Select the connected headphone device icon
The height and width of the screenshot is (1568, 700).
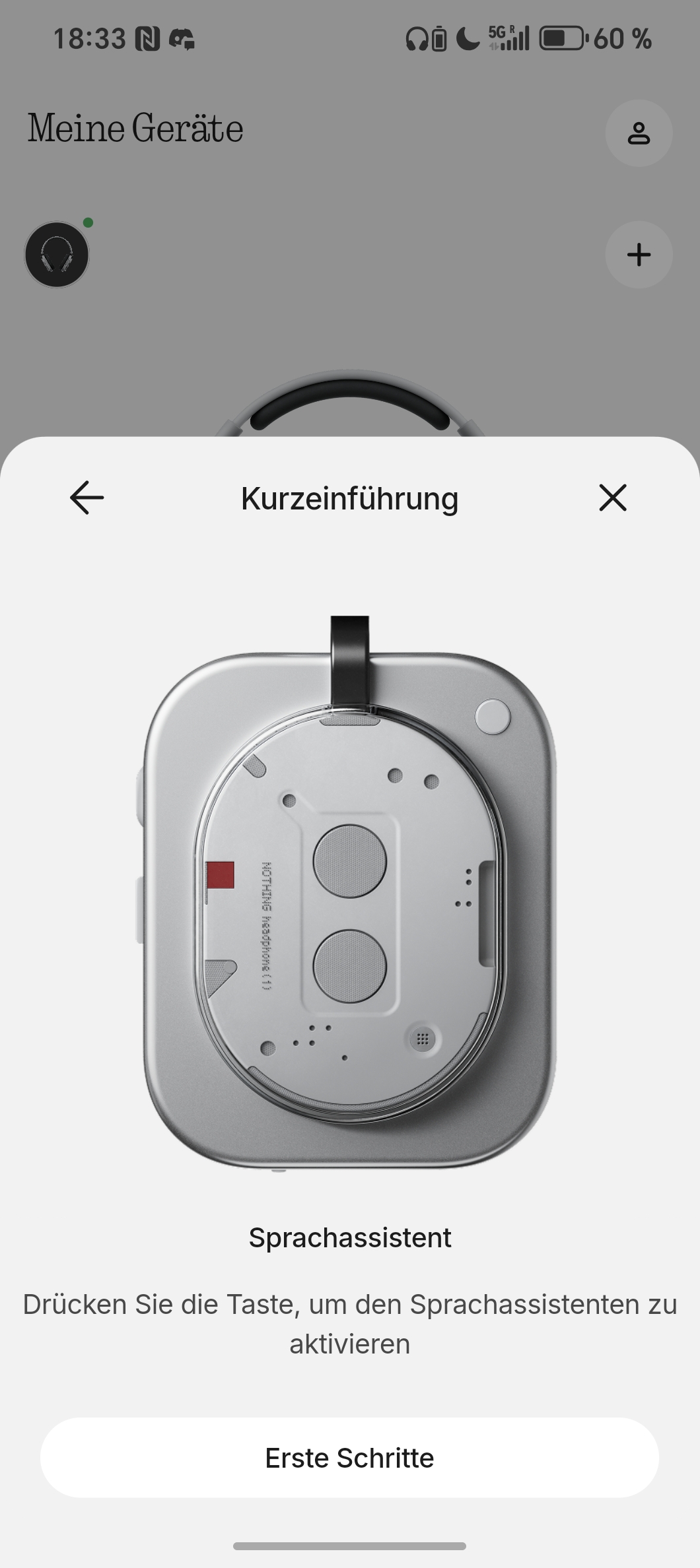tap(57, 255)
